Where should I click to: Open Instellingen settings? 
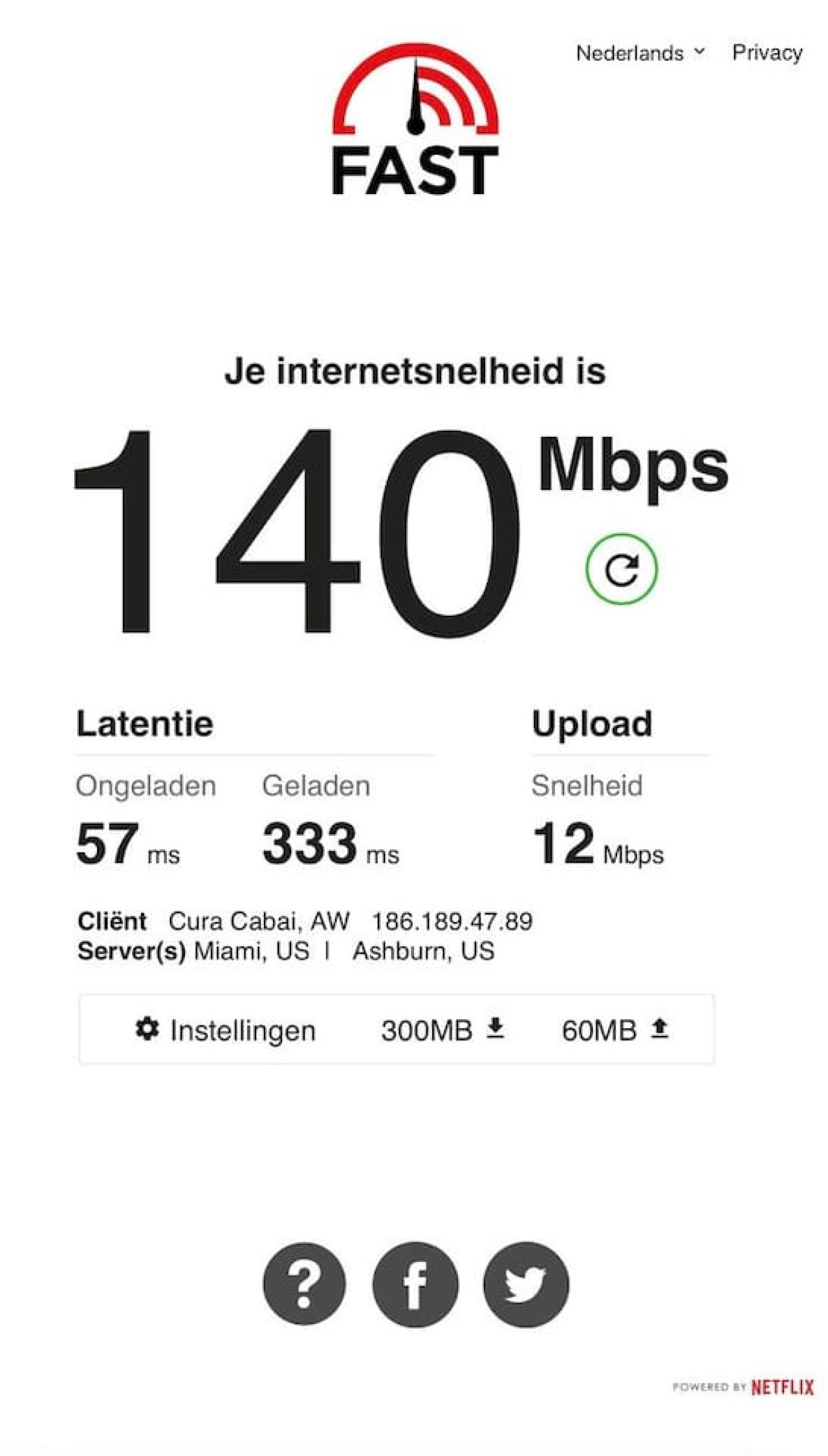point(226,1030)
